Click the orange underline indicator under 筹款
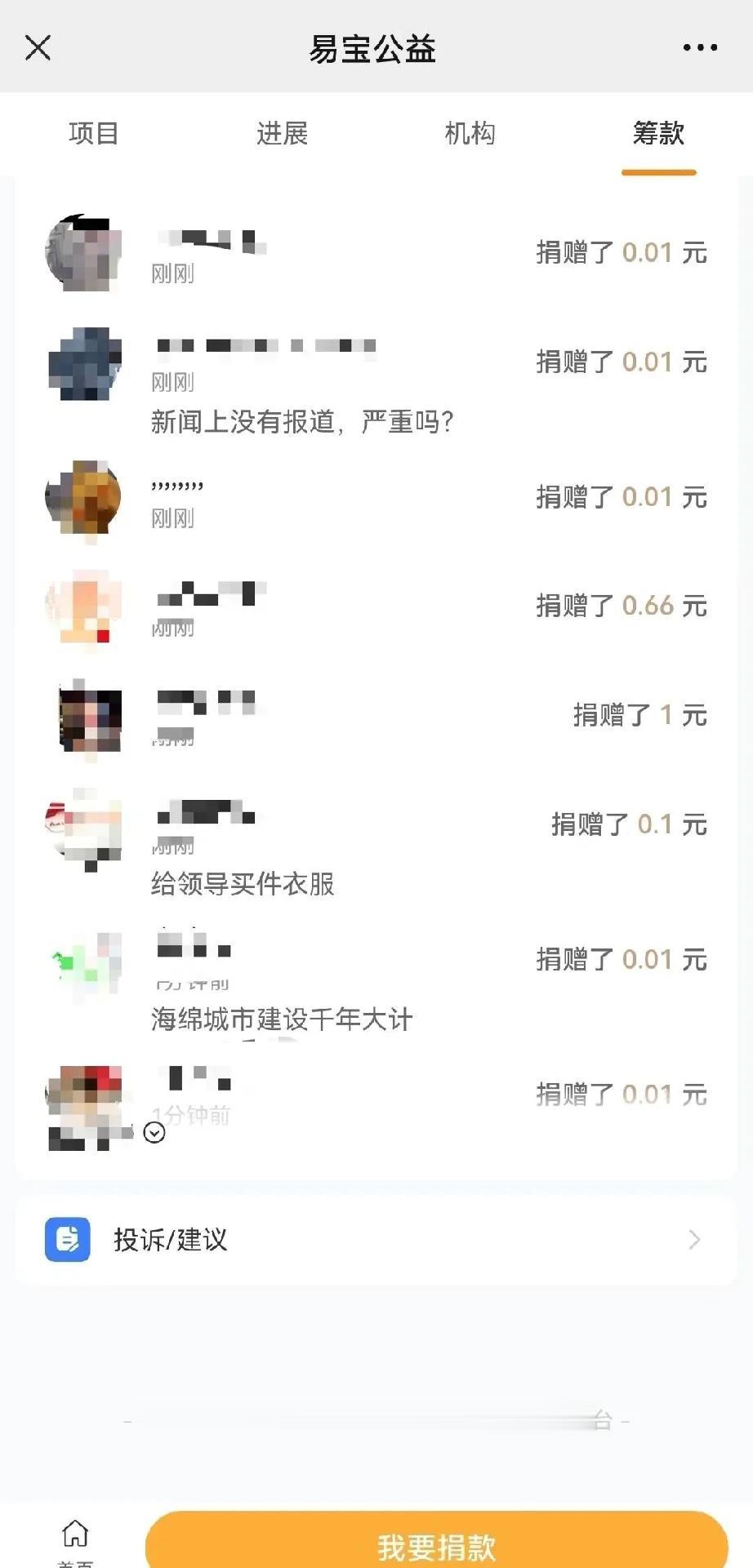The width and height of the screenshot is (753, 1568). pos(658,173)
